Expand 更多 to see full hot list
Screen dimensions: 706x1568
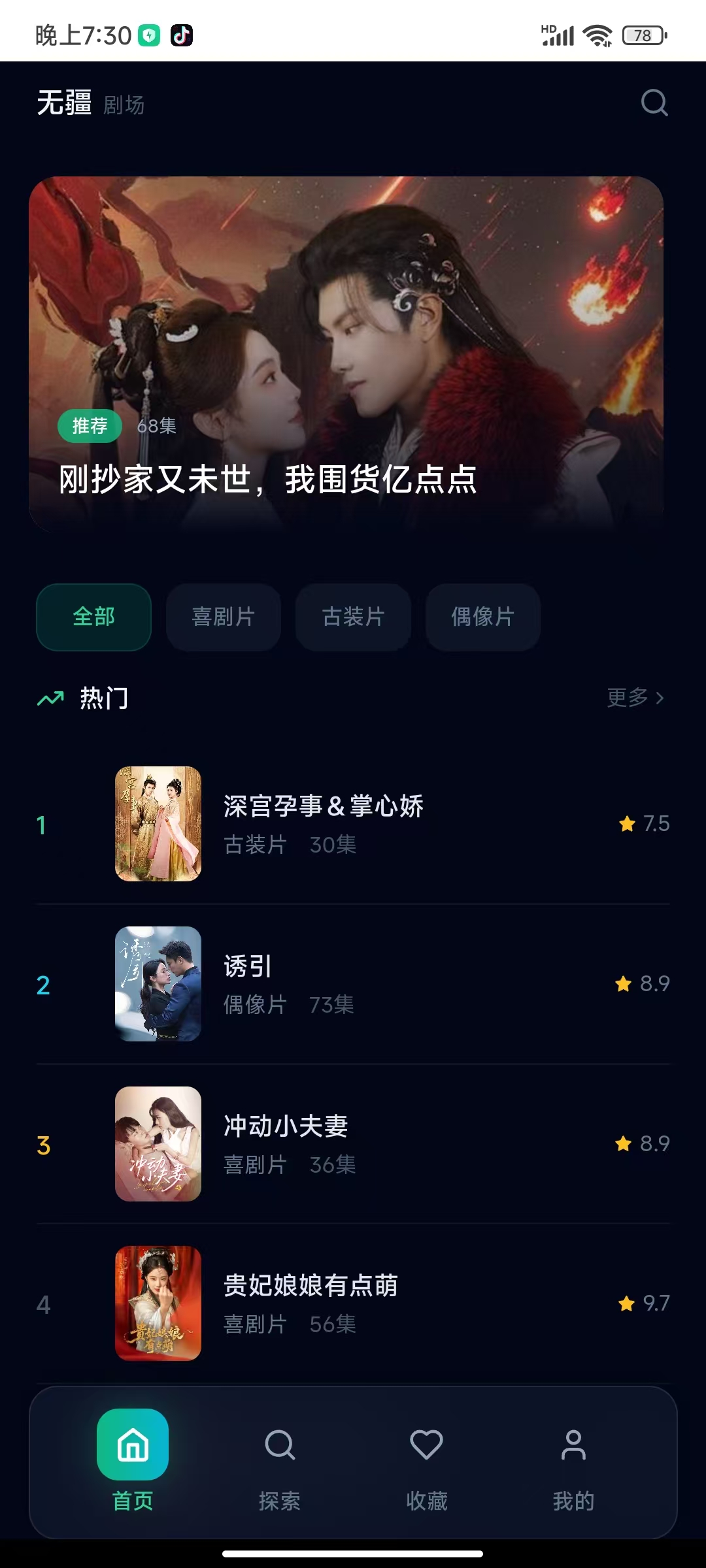[x=628, y=698]
